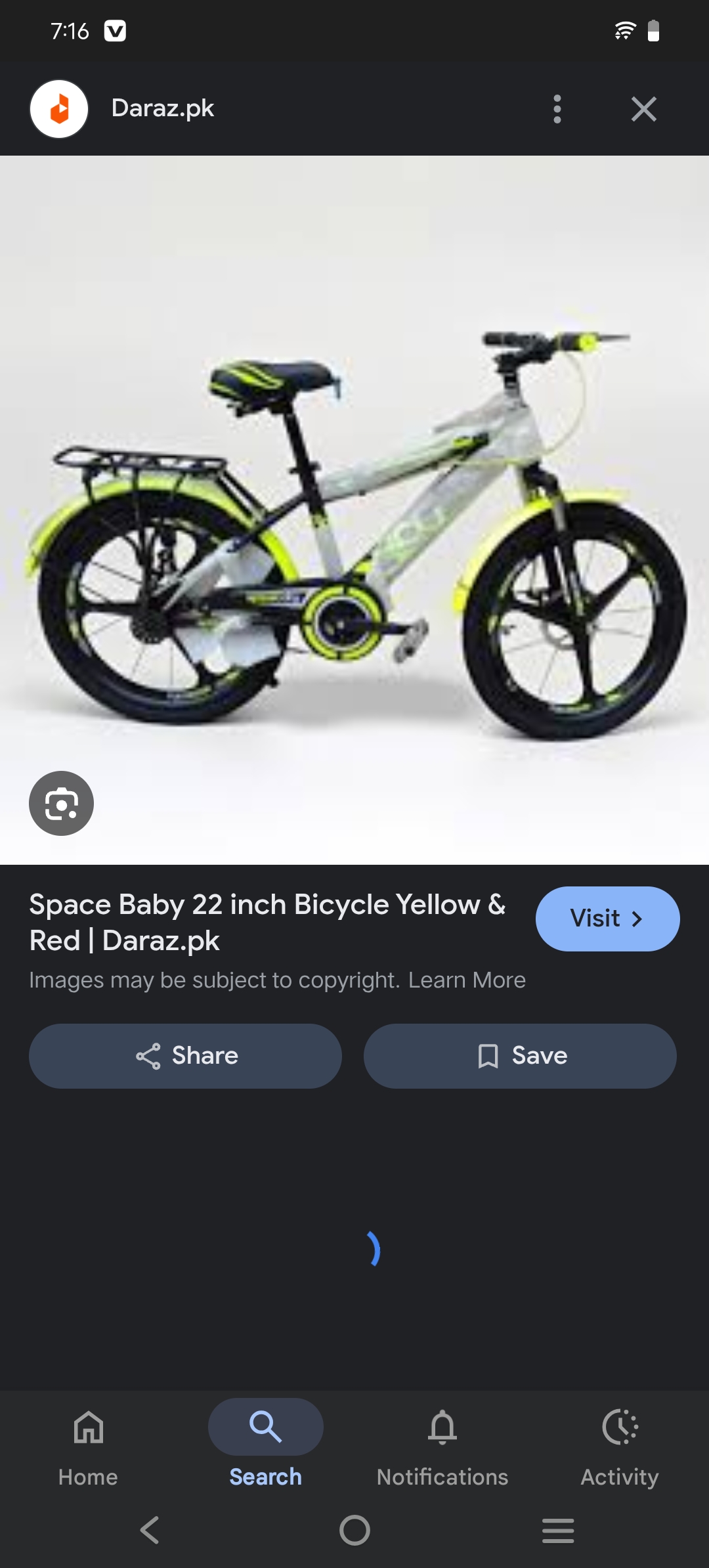Close the image viewer
Image resolution: width=709 pixels, height=1568 pixels.
643,109
